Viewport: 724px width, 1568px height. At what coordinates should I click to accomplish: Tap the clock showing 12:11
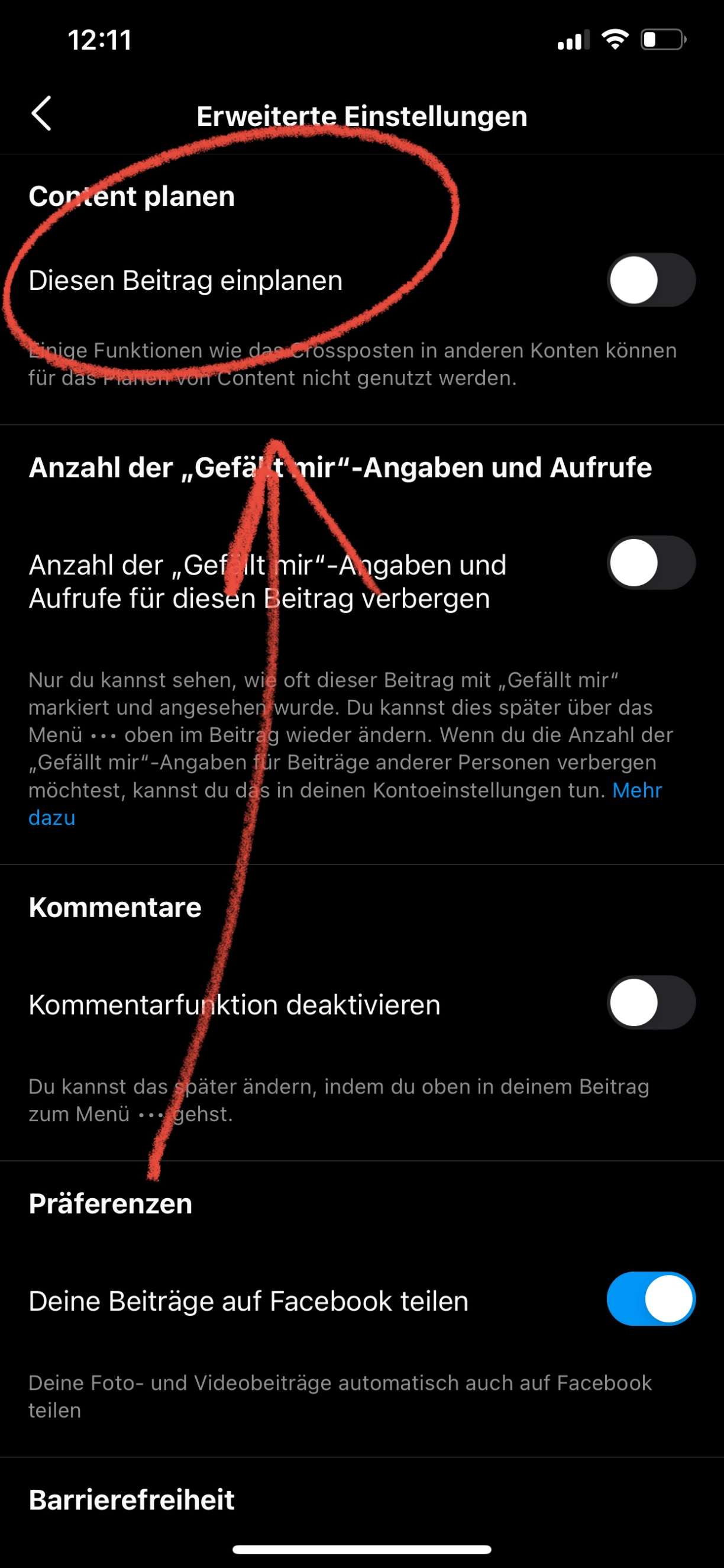coord(99,40)
